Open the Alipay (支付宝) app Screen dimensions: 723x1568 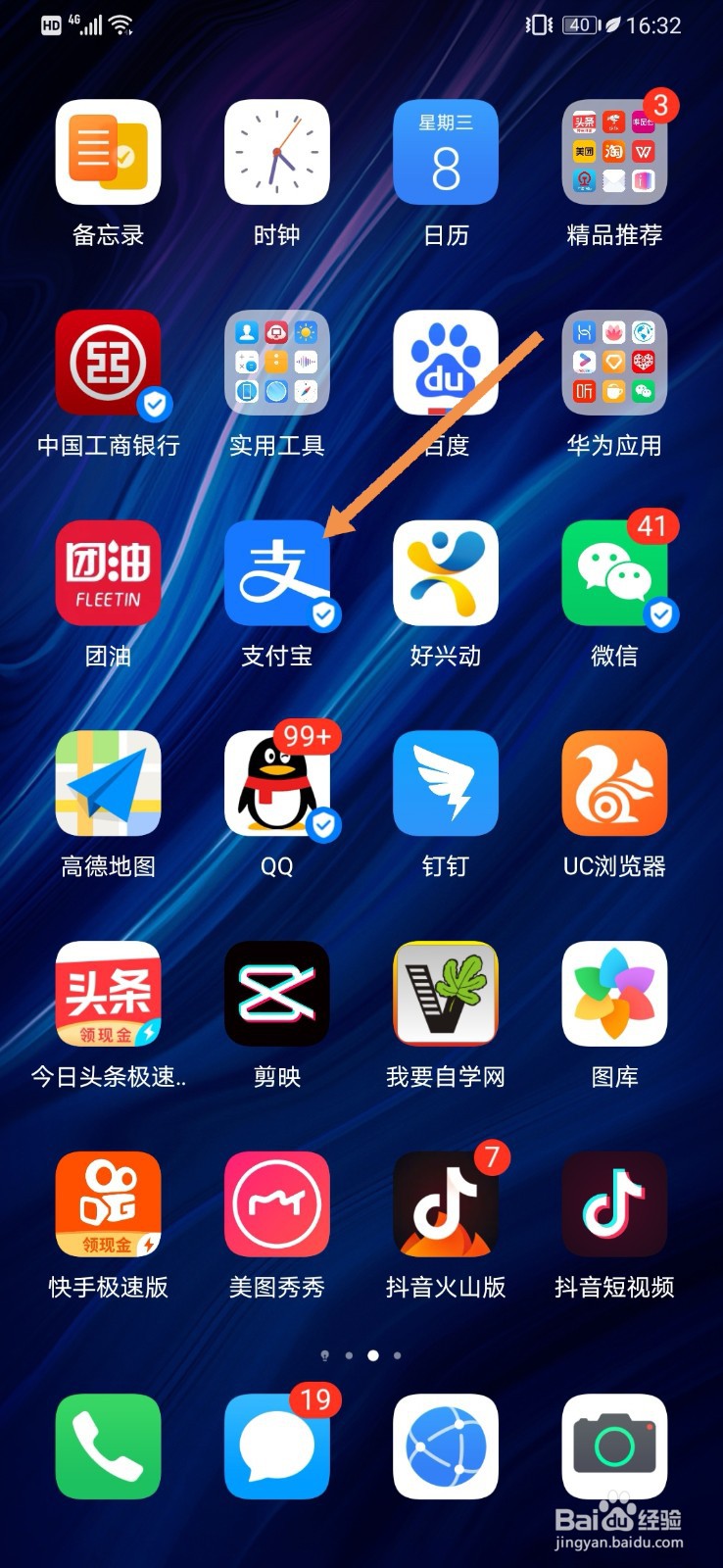[x=277, y=574]
